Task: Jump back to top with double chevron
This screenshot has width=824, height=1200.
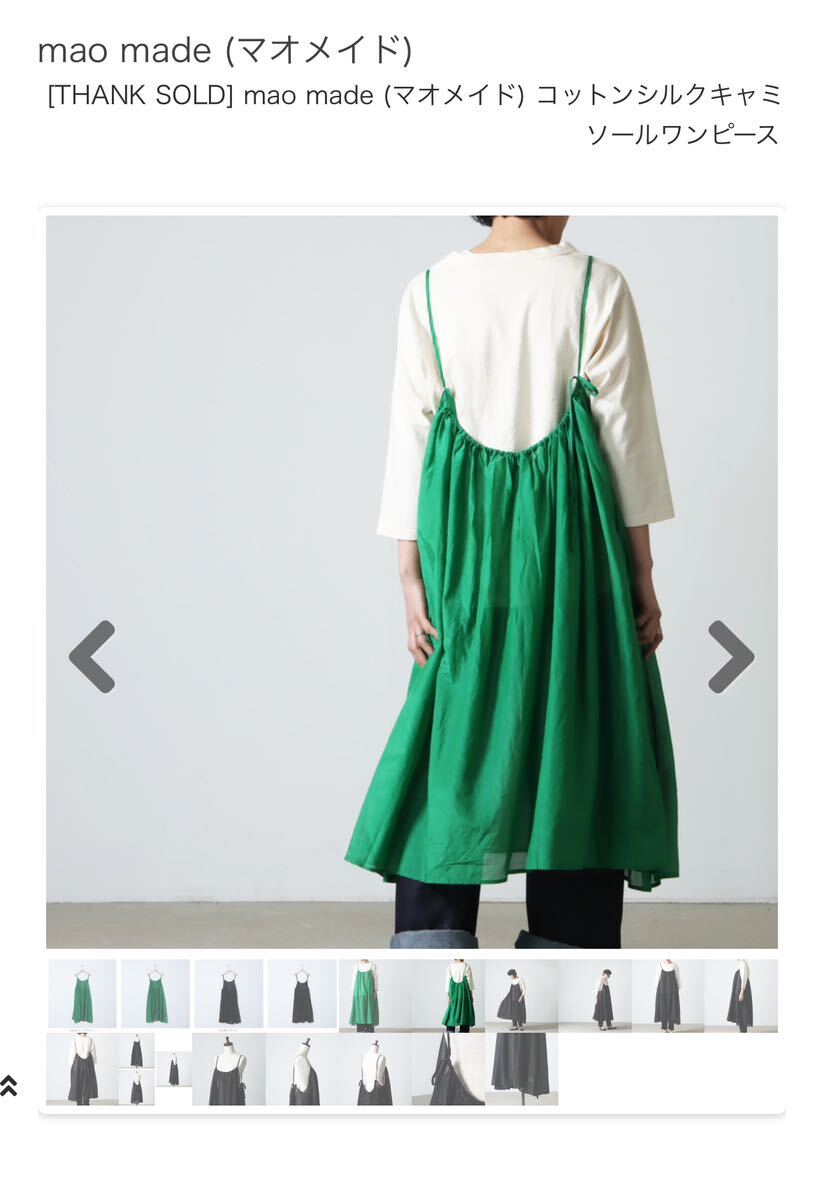Action: [x=9, y=1085]
